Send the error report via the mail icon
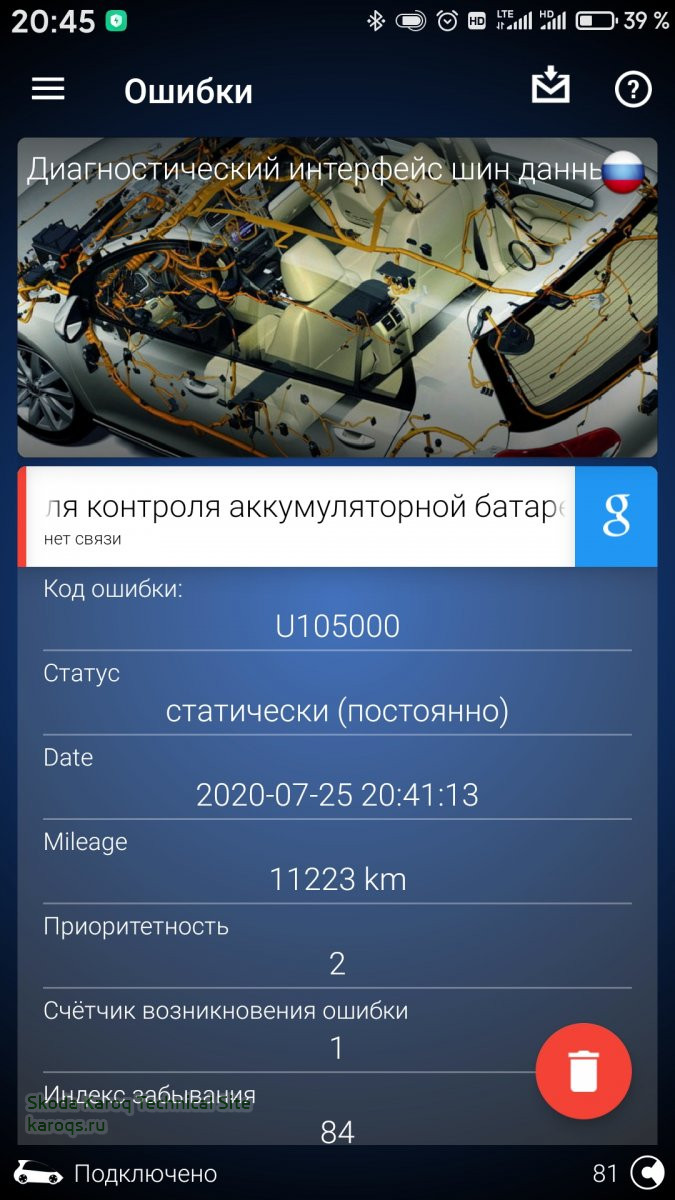This screenshot has width=675, height=1200. [550, 88]
